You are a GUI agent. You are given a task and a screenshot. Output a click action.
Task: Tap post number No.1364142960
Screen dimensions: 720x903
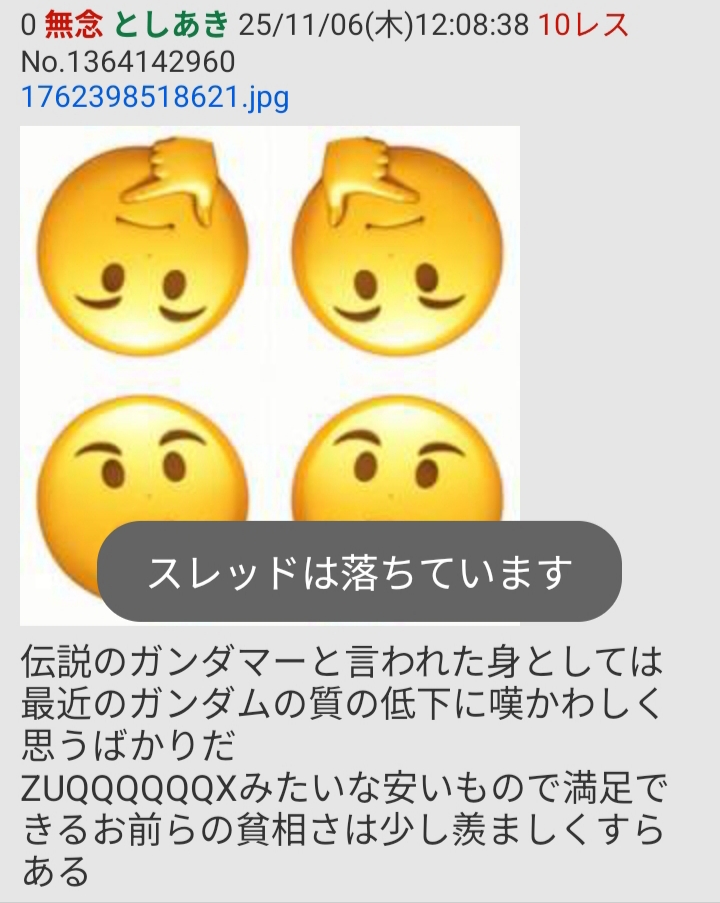click(x=128, y=62)
